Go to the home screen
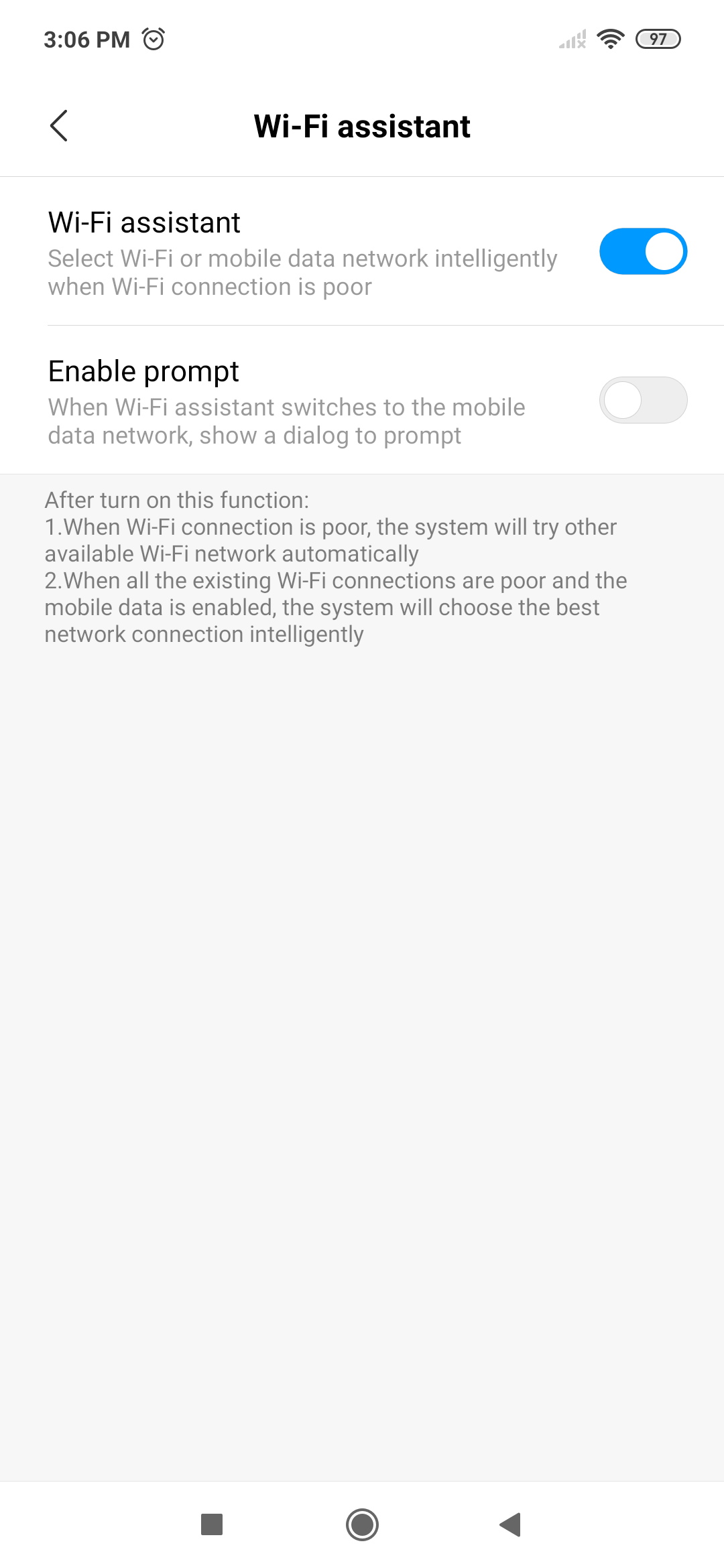Image resolution: width=724 pixels, height=1568 pixels. point(362,1524)
